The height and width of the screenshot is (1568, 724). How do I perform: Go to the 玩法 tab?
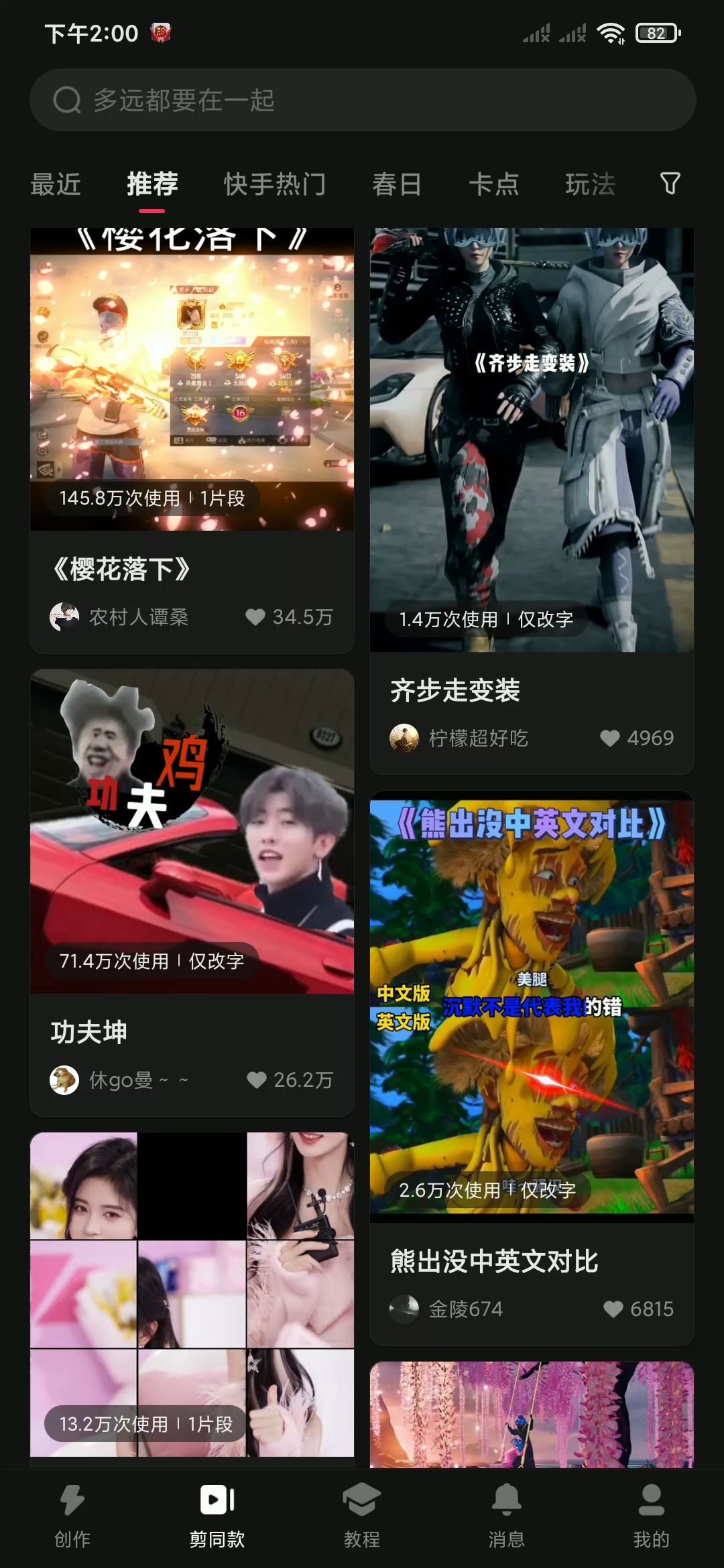pyautogui.click(x=590, y=184)
